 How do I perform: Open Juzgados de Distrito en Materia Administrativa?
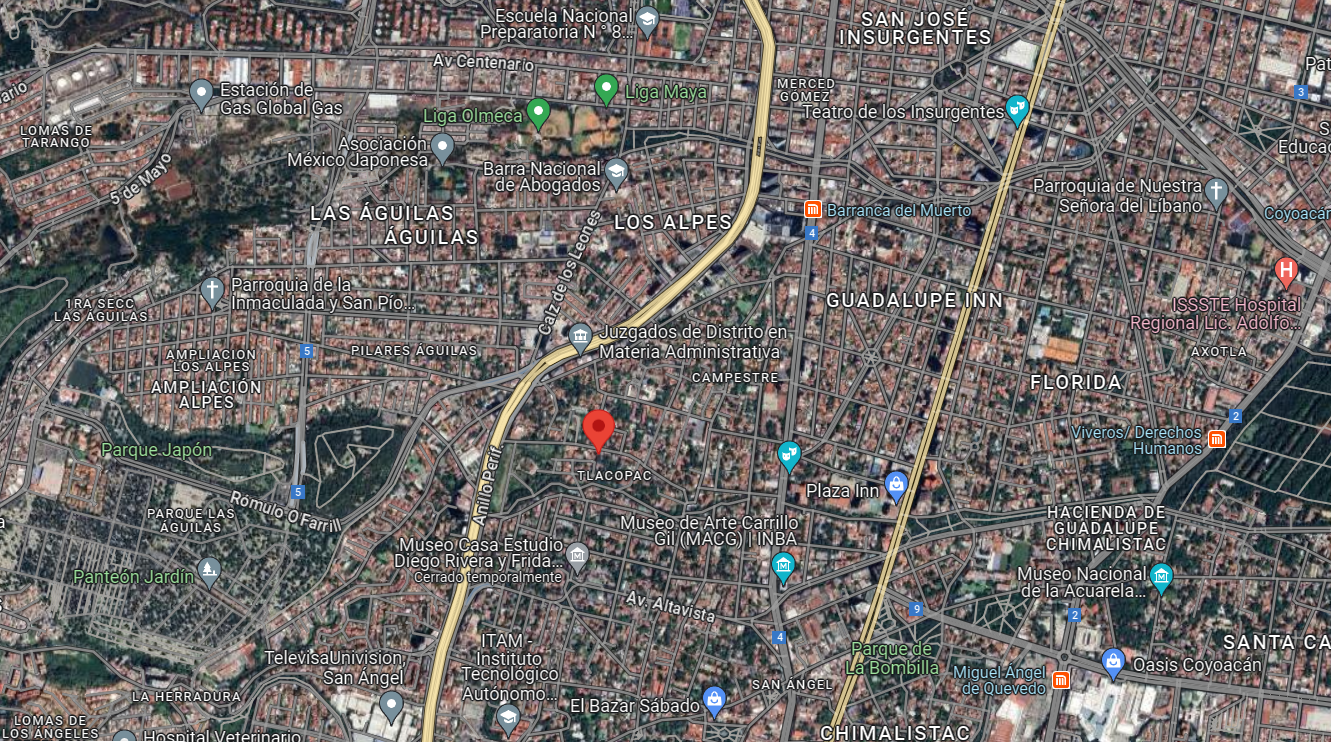point(580,338)
